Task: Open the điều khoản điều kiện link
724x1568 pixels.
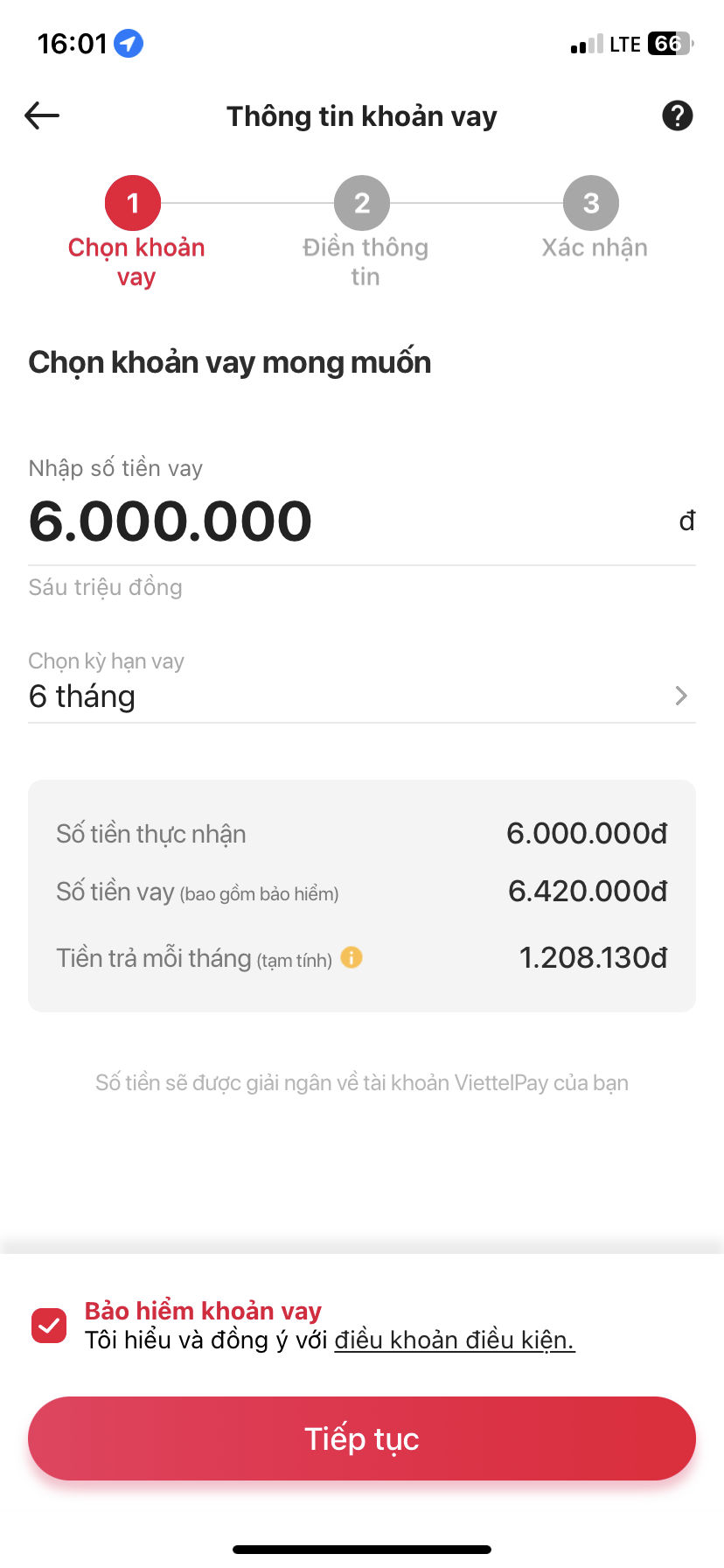Action: coord(454,1340)
